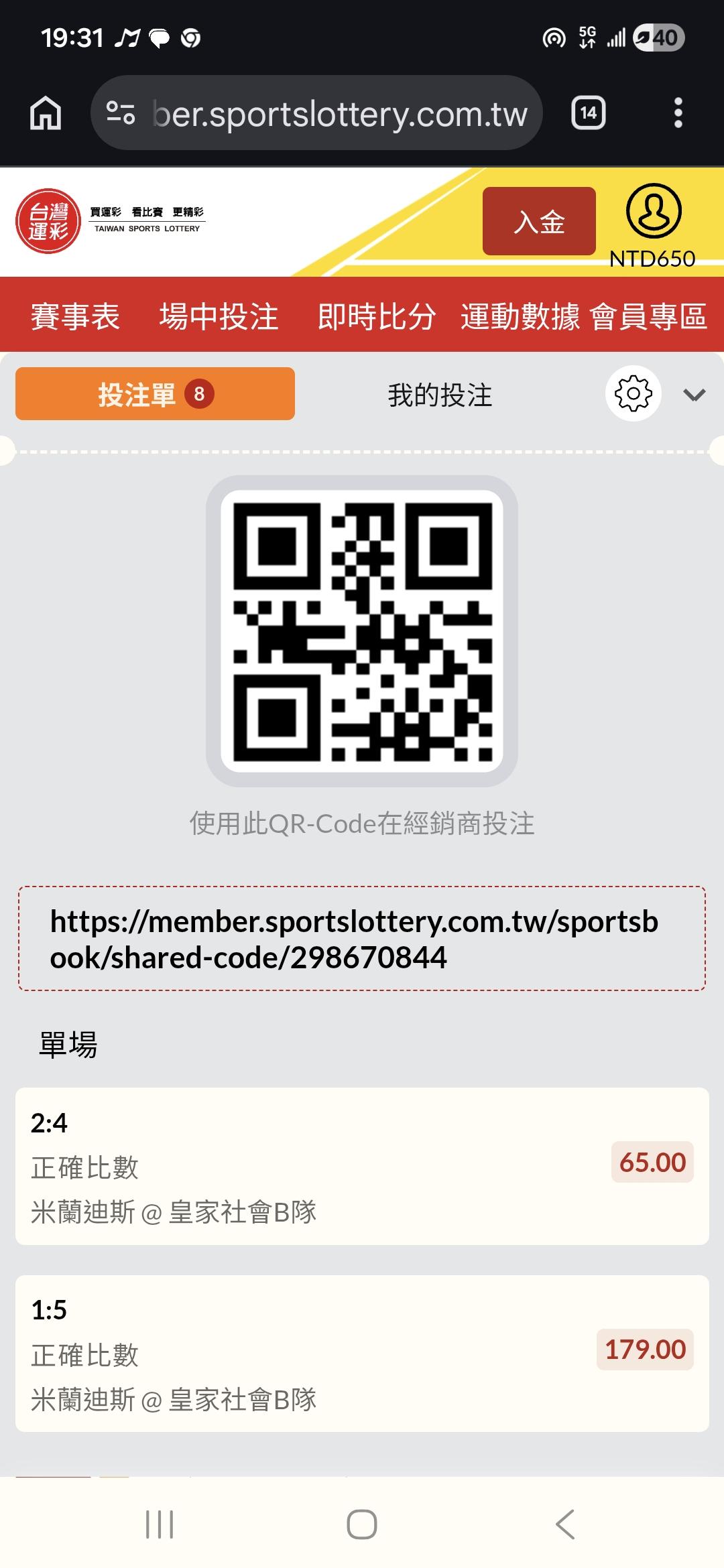Tap the browser home icon
This screenshot has width=724, height=1568.
(x=46, y=113)
